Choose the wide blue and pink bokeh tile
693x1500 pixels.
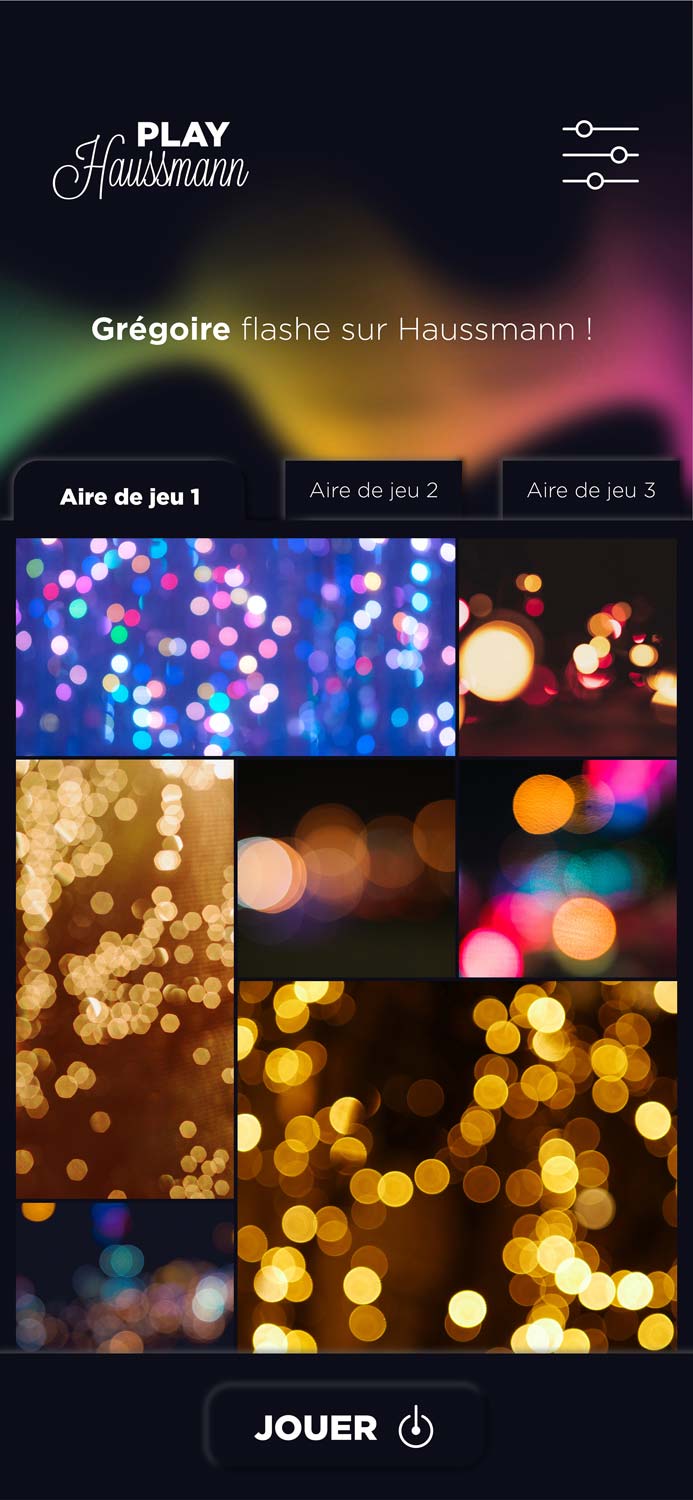click(x=235, y=646)
